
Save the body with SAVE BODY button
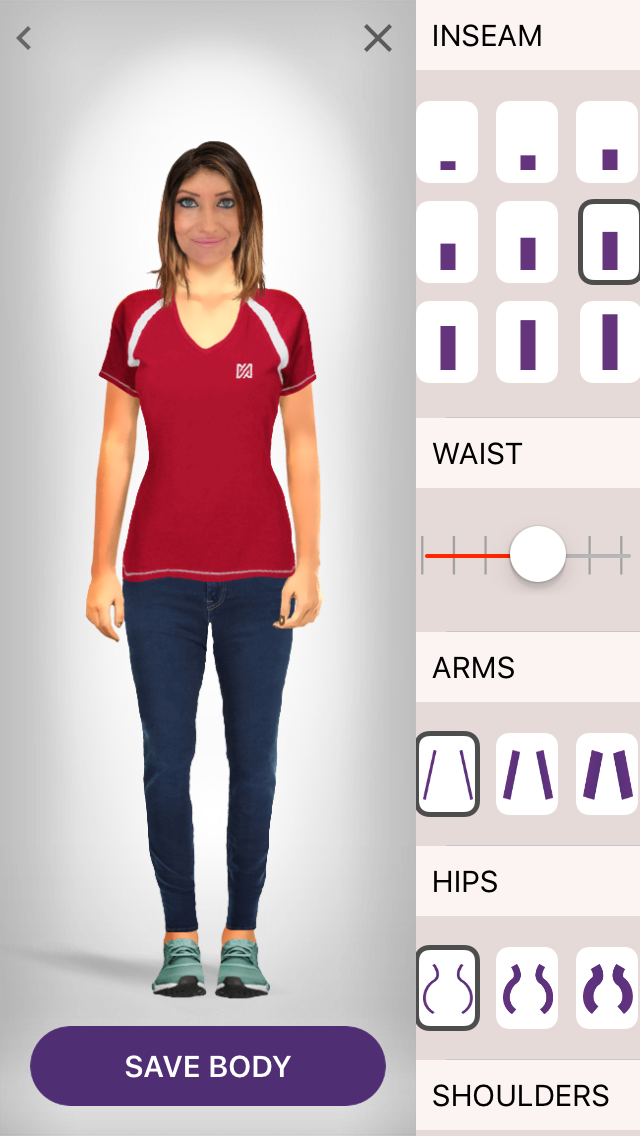(x=207, y=1066)
